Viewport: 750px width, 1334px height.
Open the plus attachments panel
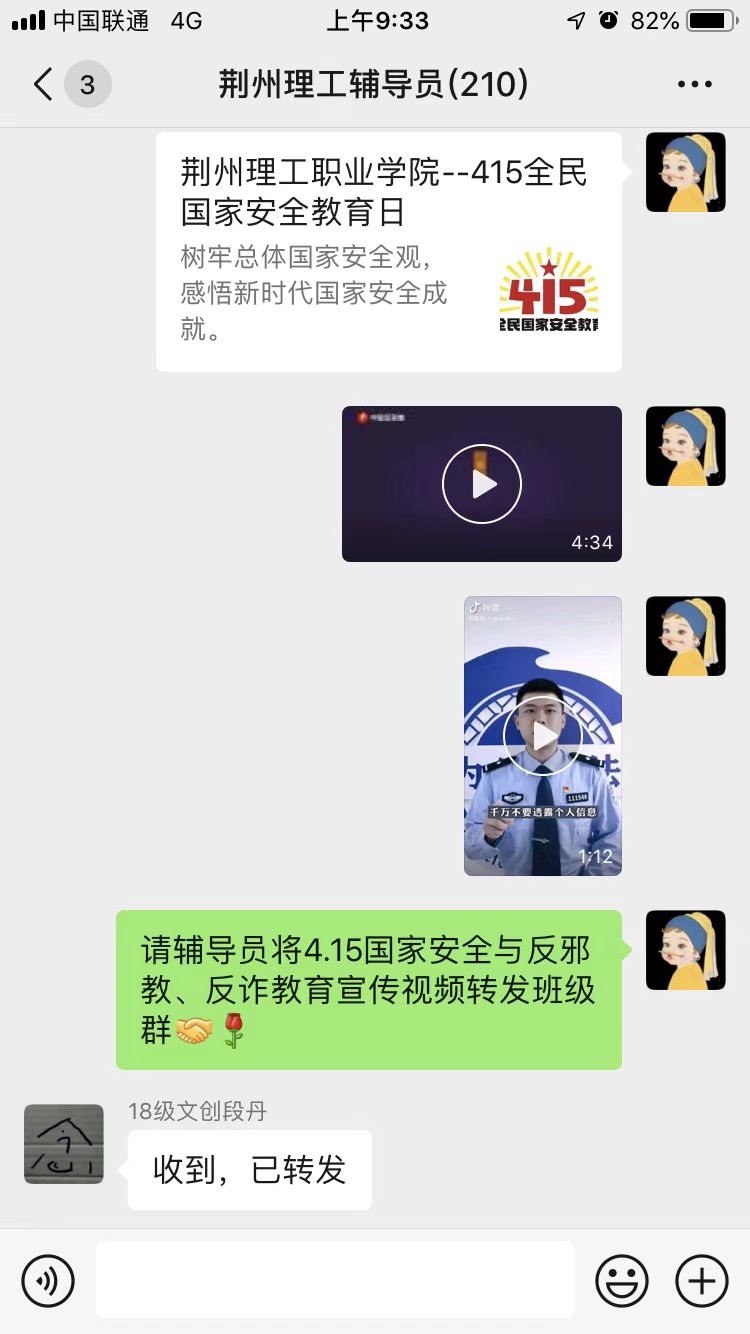(x=702, y=1280)
